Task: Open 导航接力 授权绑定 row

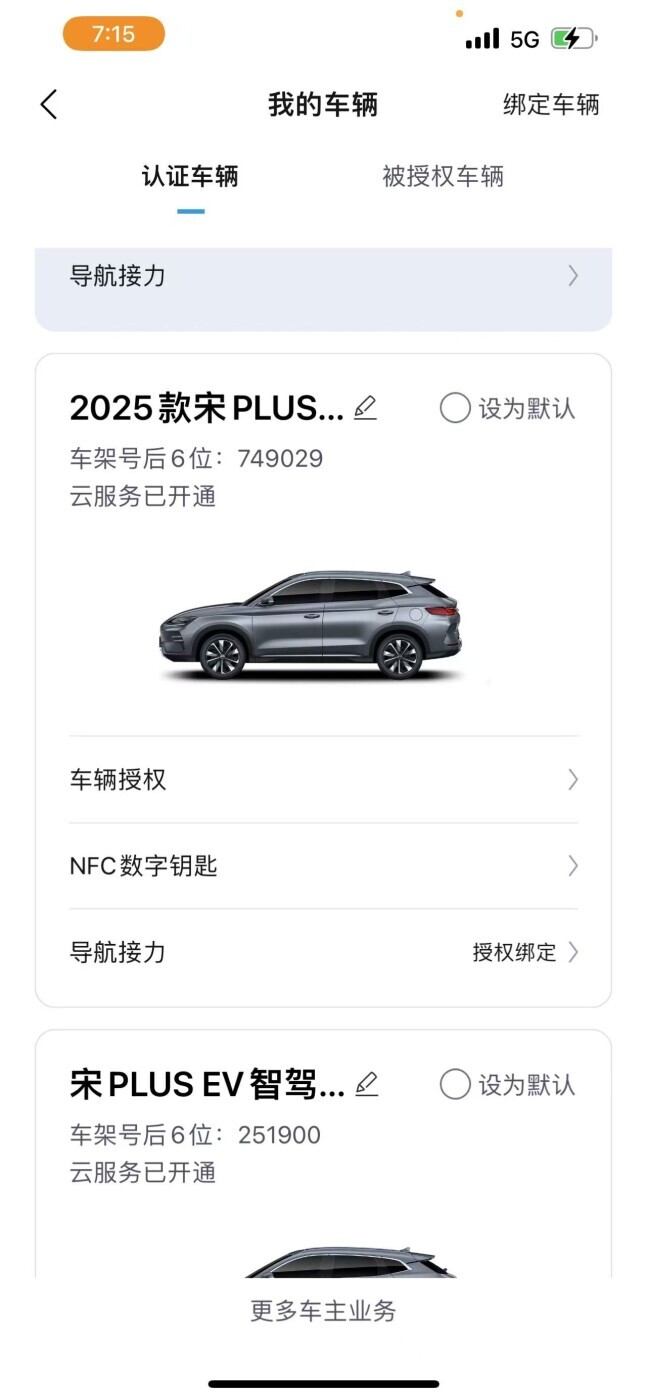Action: pyautogui.click(x=323, y=952)
